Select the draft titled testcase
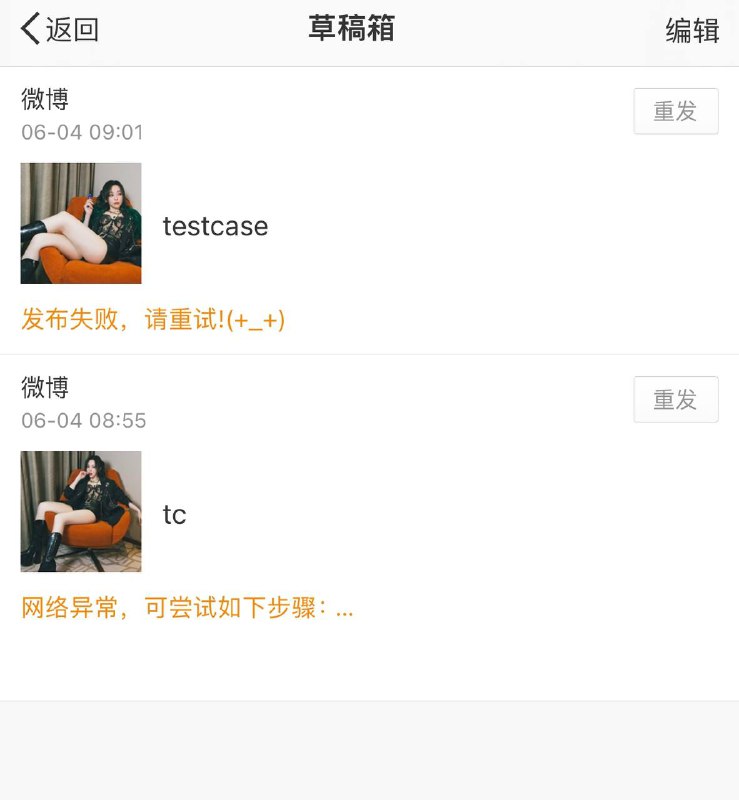The height and width of the screenshot is (800, 739). 216,225
